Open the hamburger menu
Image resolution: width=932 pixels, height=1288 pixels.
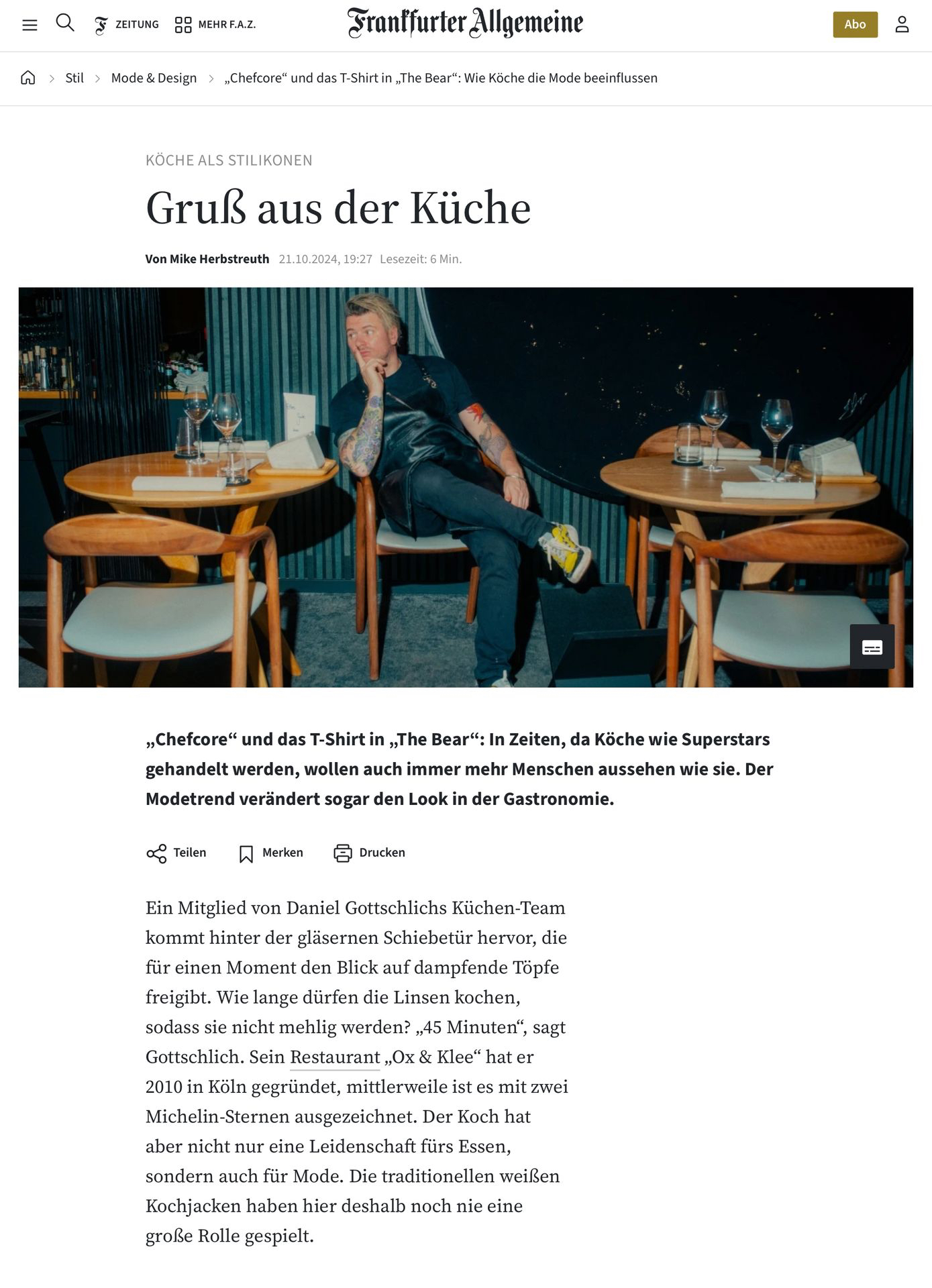(30, 25)
